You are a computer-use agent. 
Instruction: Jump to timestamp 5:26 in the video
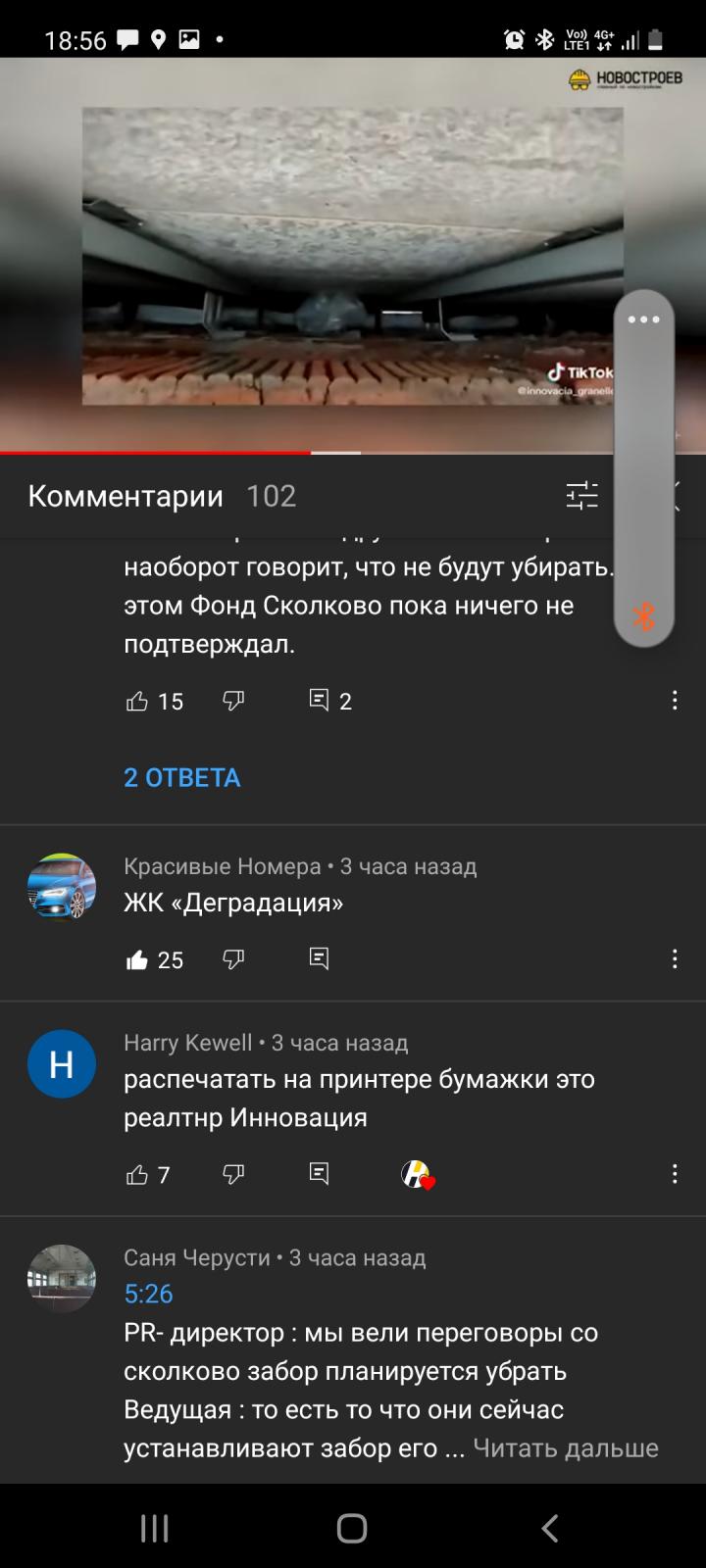pyautogui.click(x=148, y=1294)
